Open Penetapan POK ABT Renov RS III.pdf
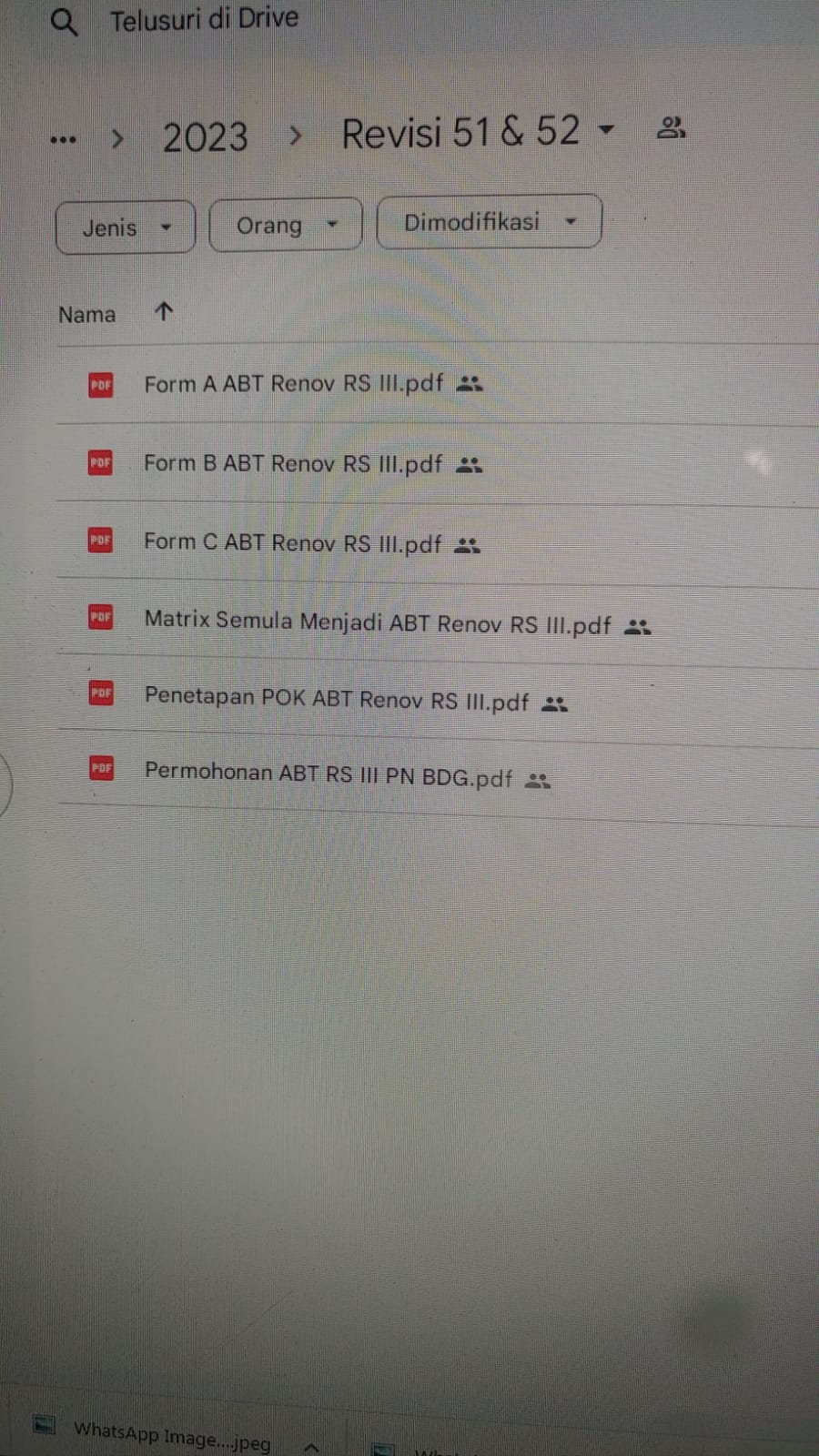 tap(336, 700)
